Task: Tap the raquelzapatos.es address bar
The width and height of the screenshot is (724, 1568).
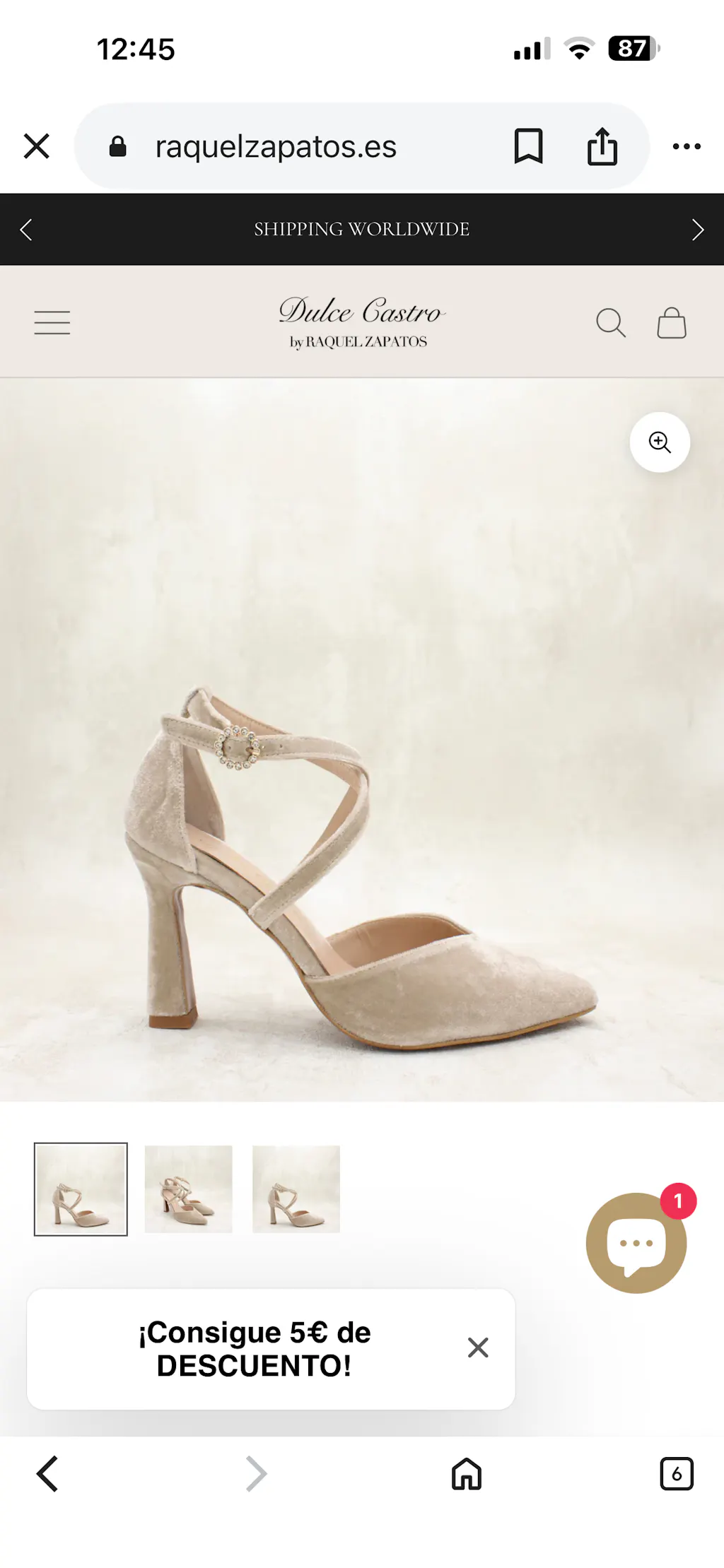Action: click(276, 147)
